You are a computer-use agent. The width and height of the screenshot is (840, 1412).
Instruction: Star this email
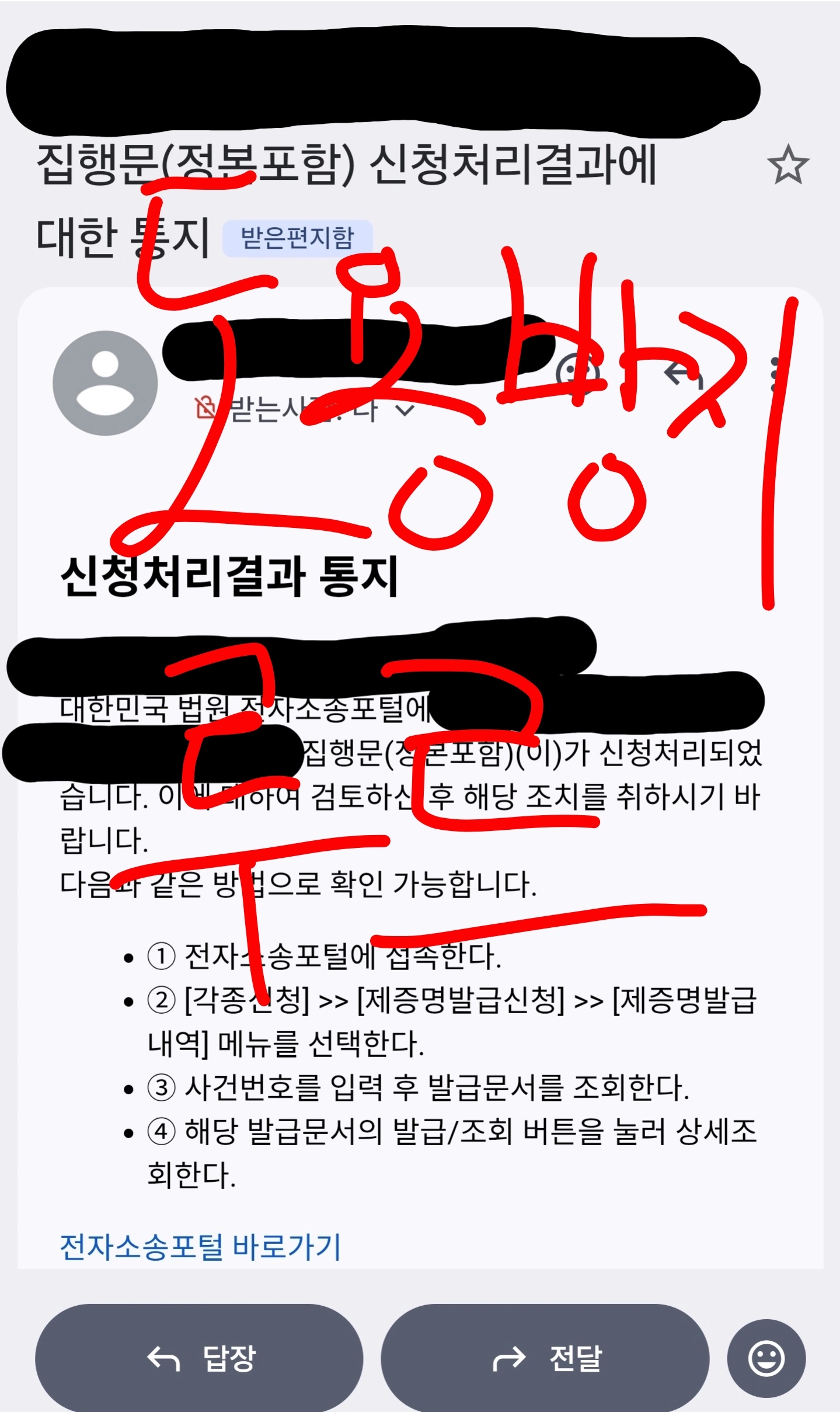(x=788, y=165)
